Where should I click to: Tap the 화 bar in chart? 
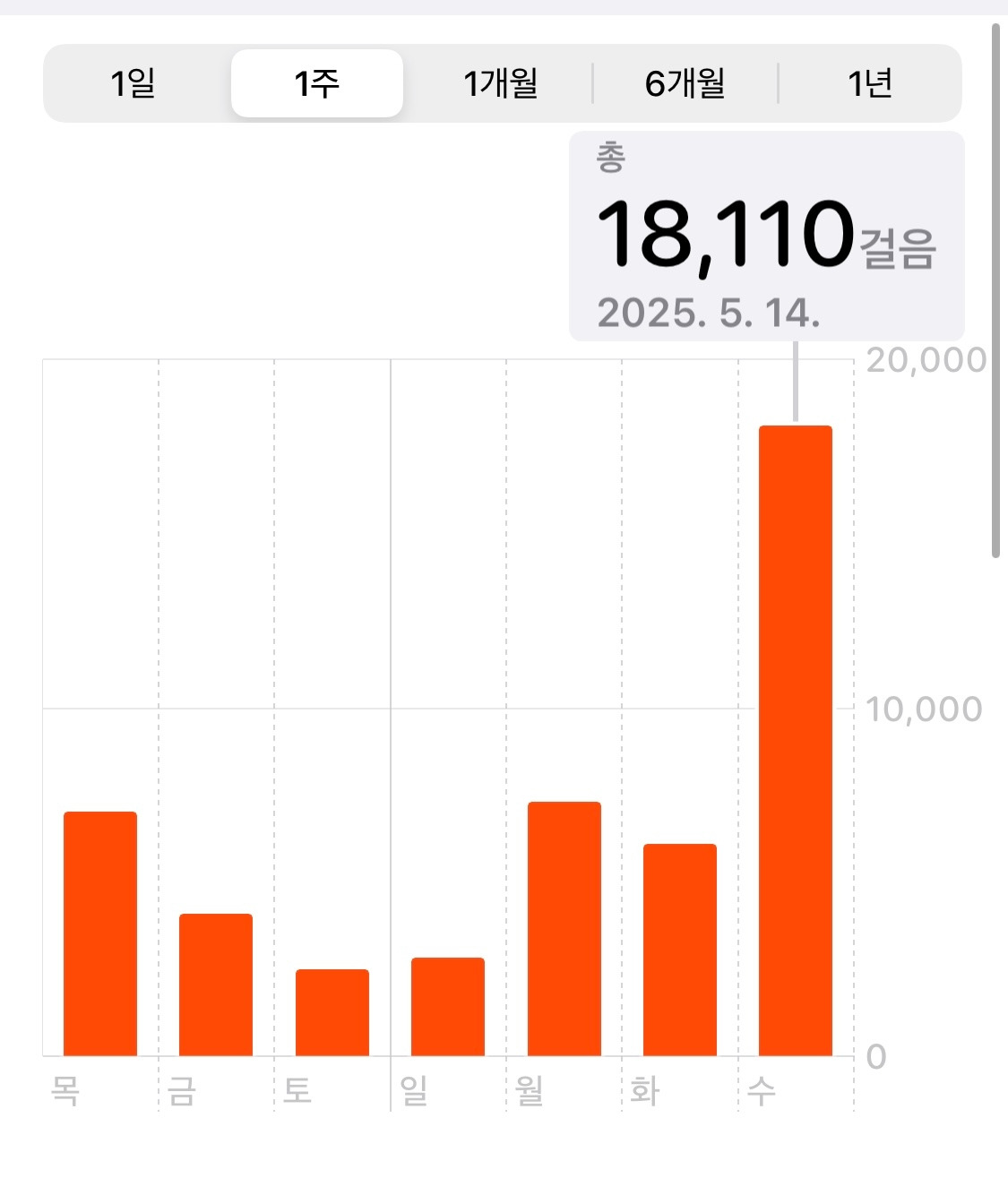pos(680,950)
